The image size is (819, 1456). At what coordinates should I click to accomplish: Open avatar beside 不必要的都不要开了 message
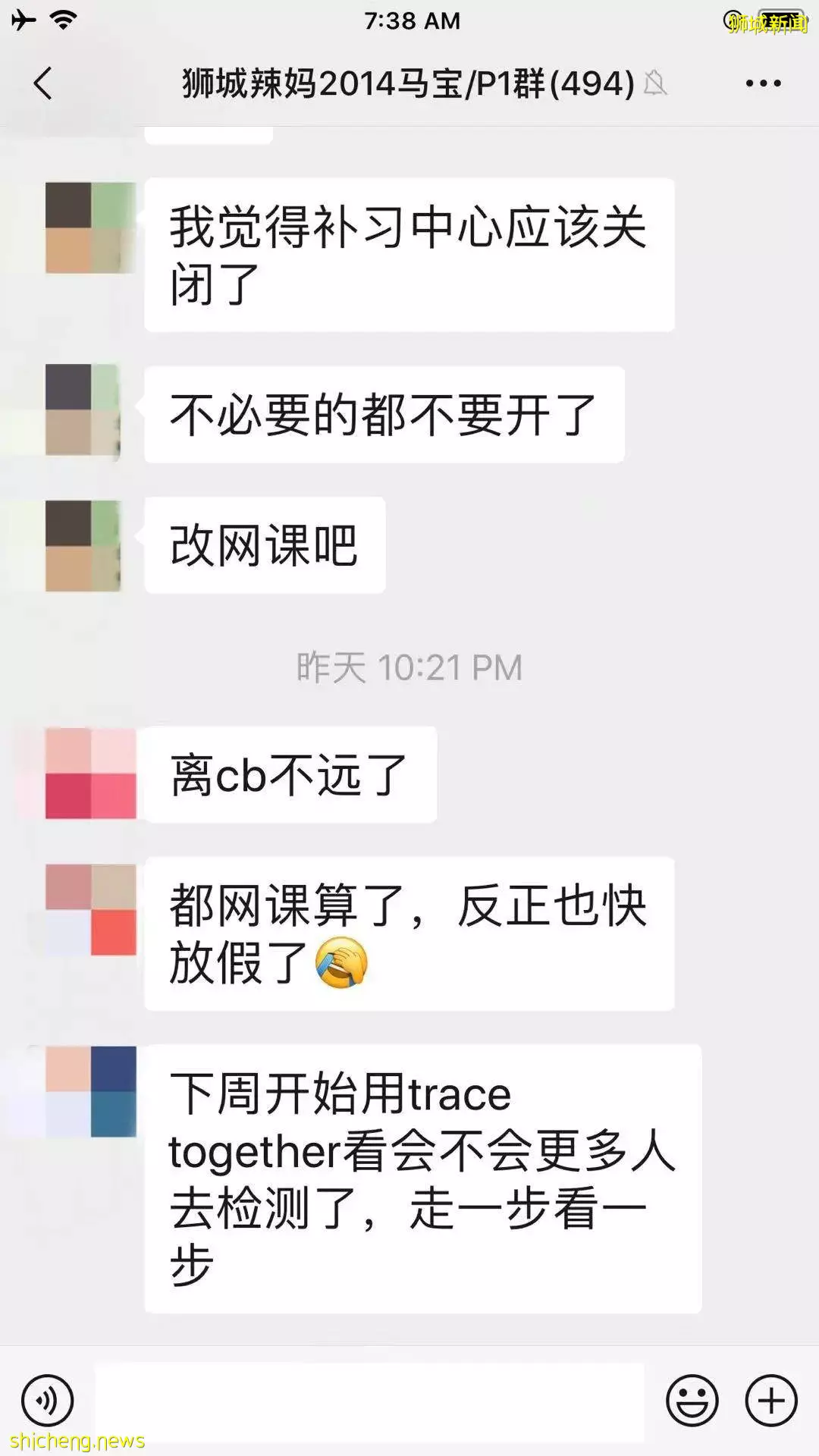coord(83,410)
